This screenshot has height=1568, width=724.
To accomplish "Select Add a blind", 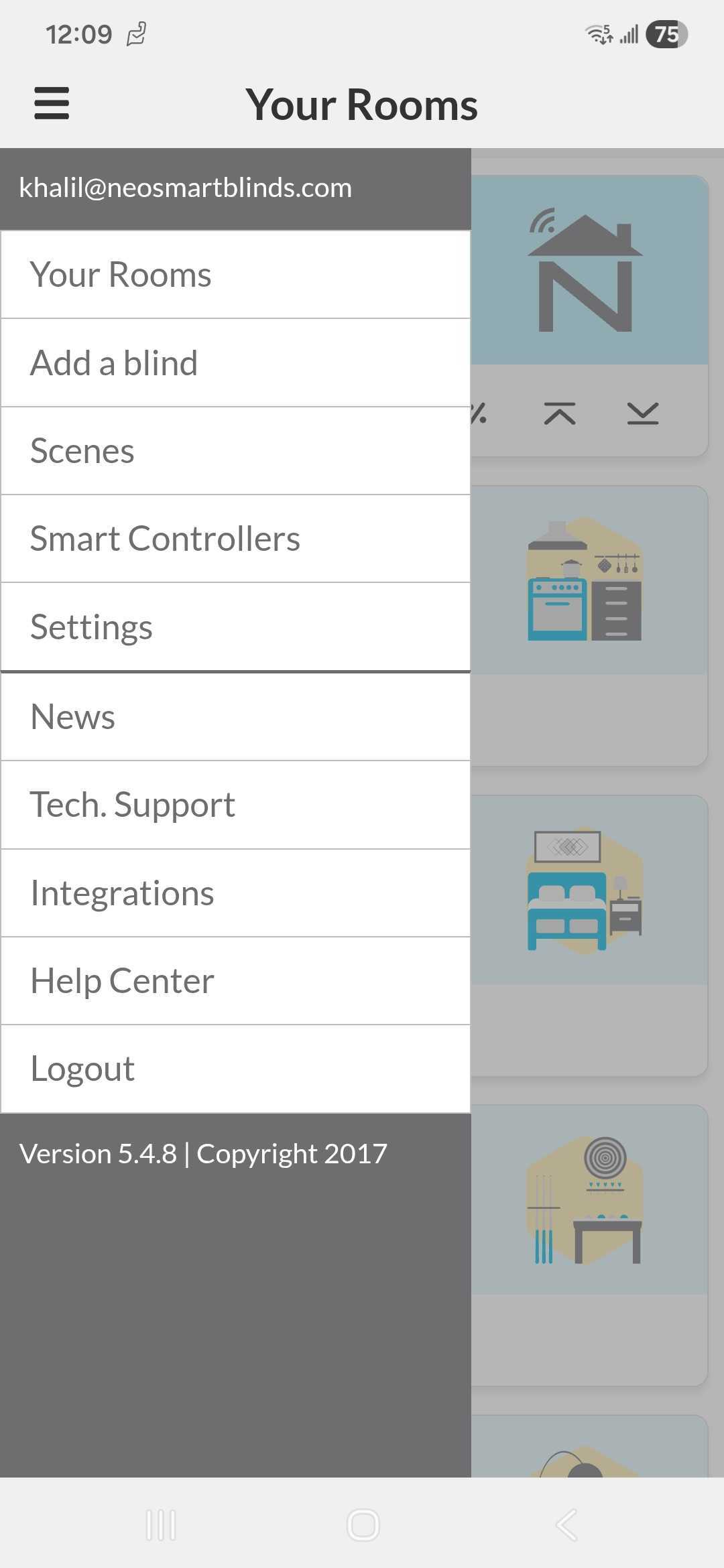I will [x=235, y=363].
